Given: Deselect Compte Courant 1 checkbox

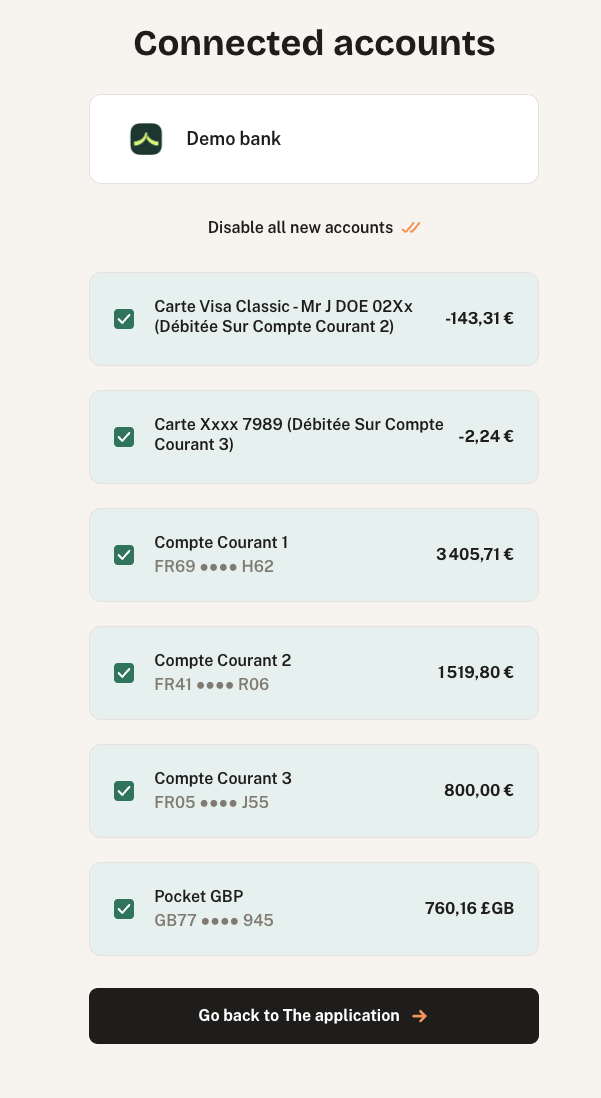Looking at the screenshot, I should [x=124, y=555].
